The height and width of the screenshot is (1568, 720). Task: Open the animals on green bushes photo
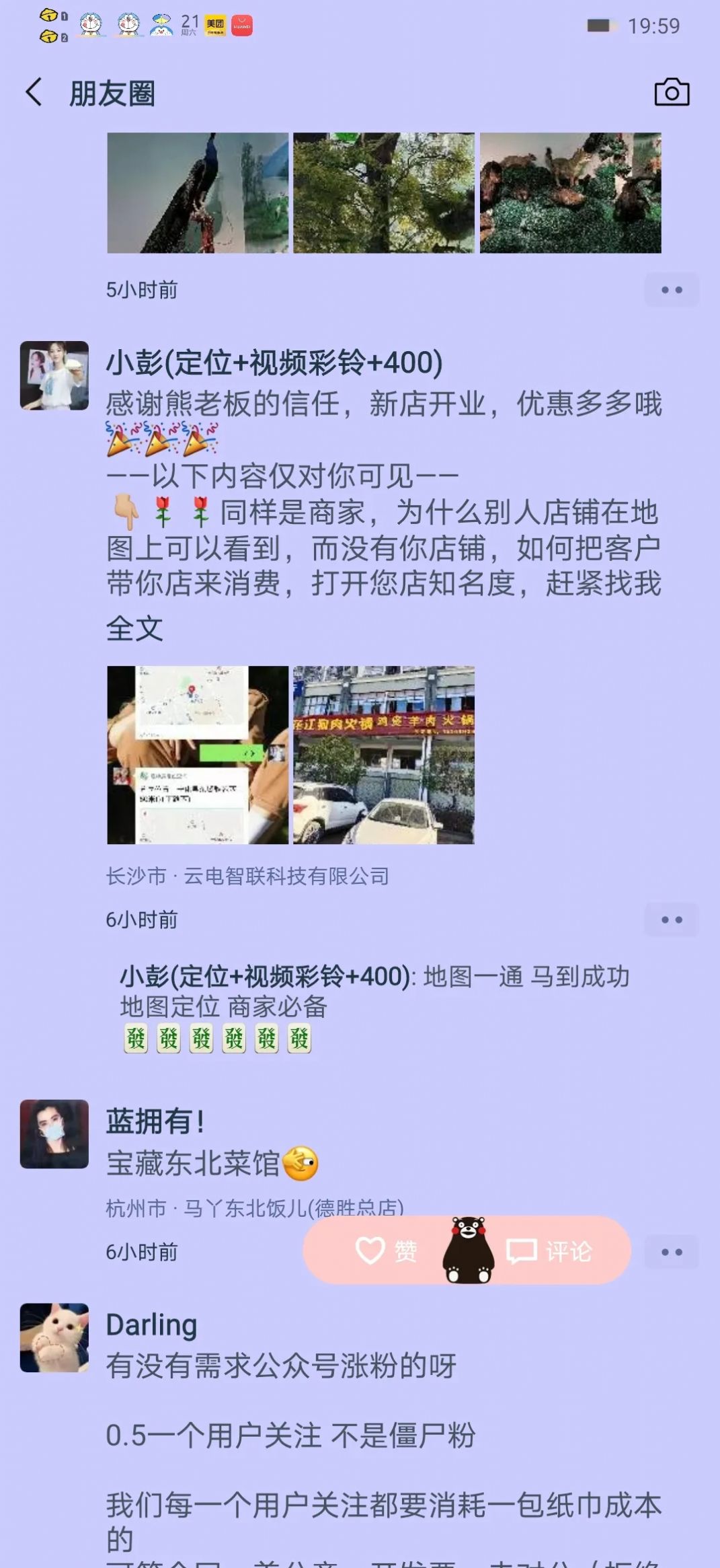tap(570, 192)
